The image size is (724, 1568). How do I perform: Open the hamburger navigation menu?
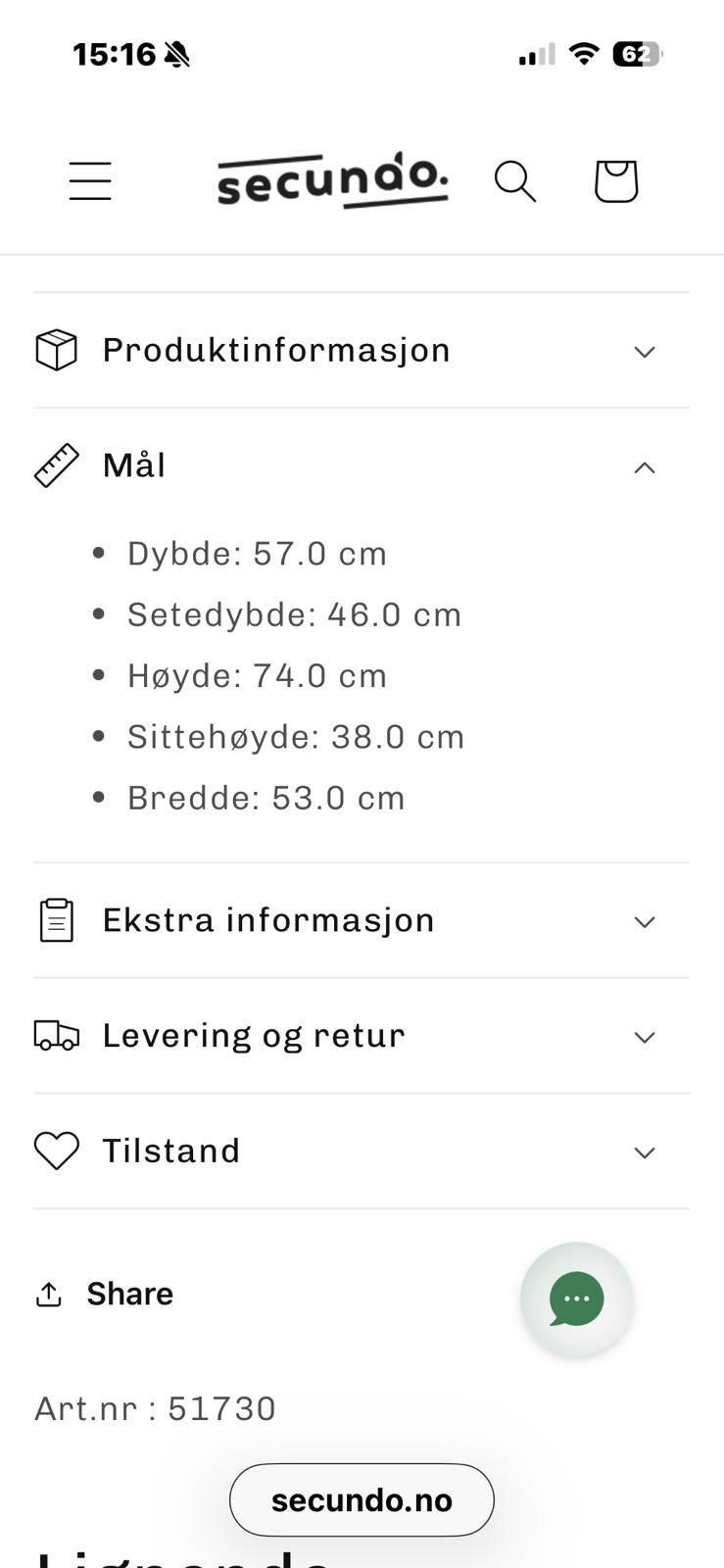(89, 180)
